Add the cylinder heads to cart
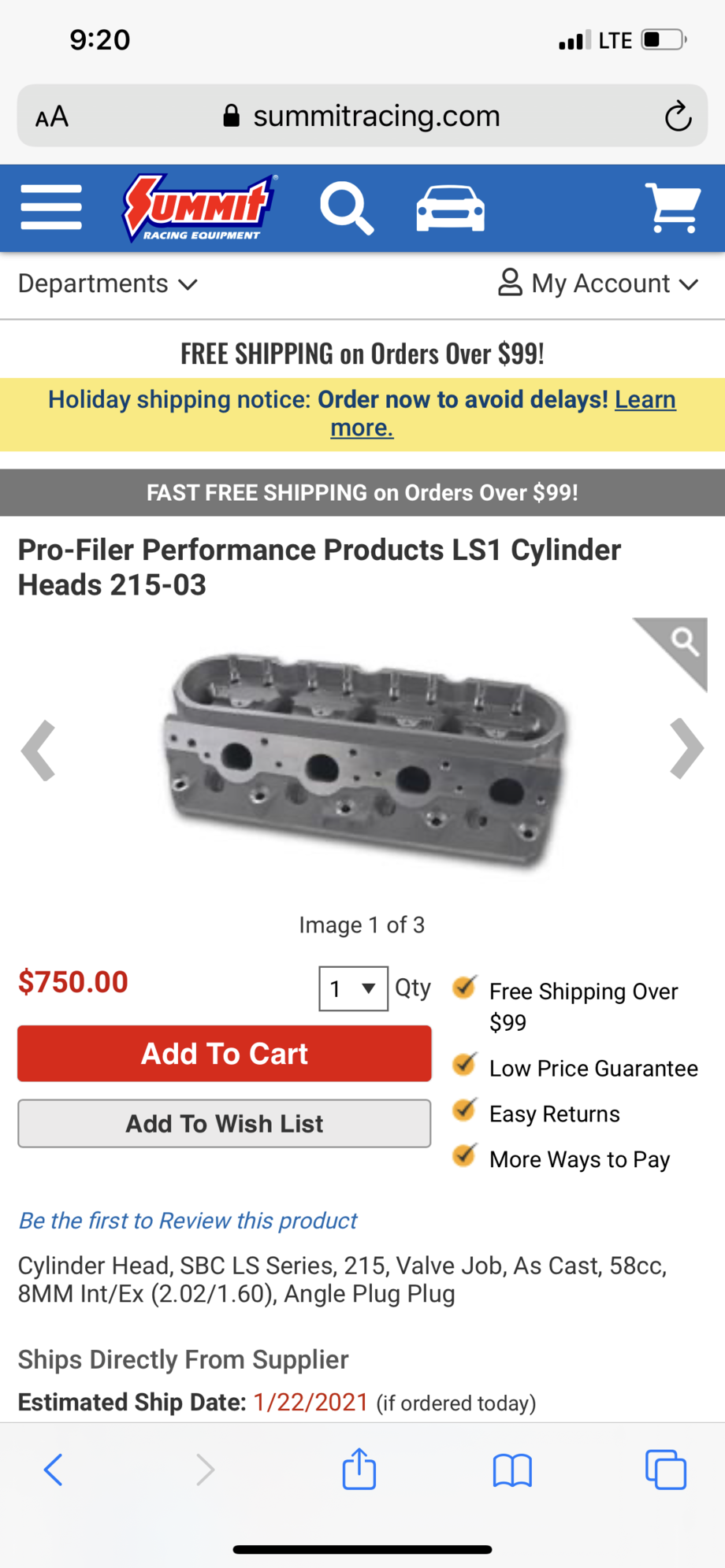This screenshot has height=1568, width=725. (224, 1053)
